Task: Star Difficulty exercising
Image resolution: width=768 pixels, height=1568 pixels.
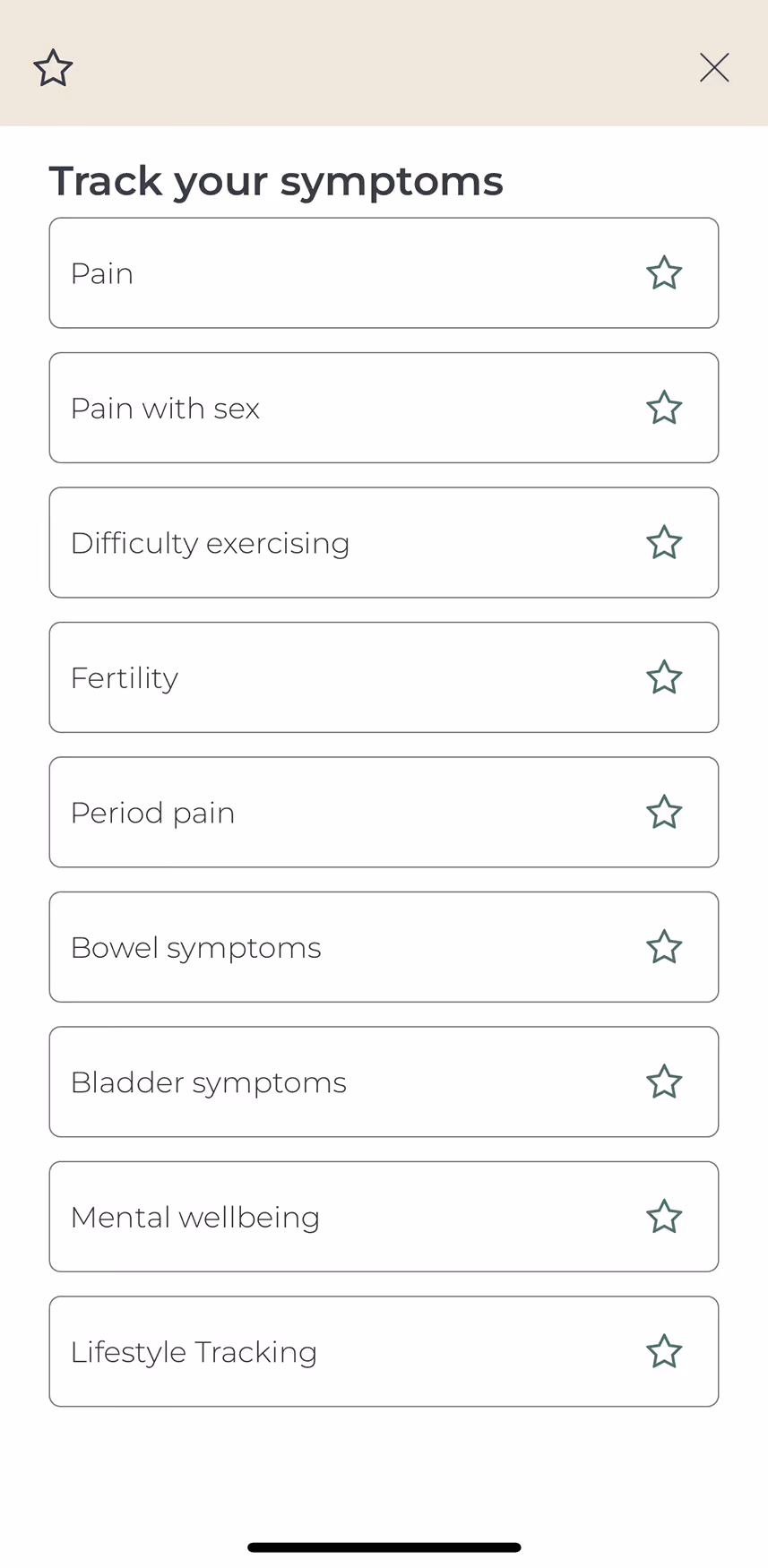Action: coord(664,543)
